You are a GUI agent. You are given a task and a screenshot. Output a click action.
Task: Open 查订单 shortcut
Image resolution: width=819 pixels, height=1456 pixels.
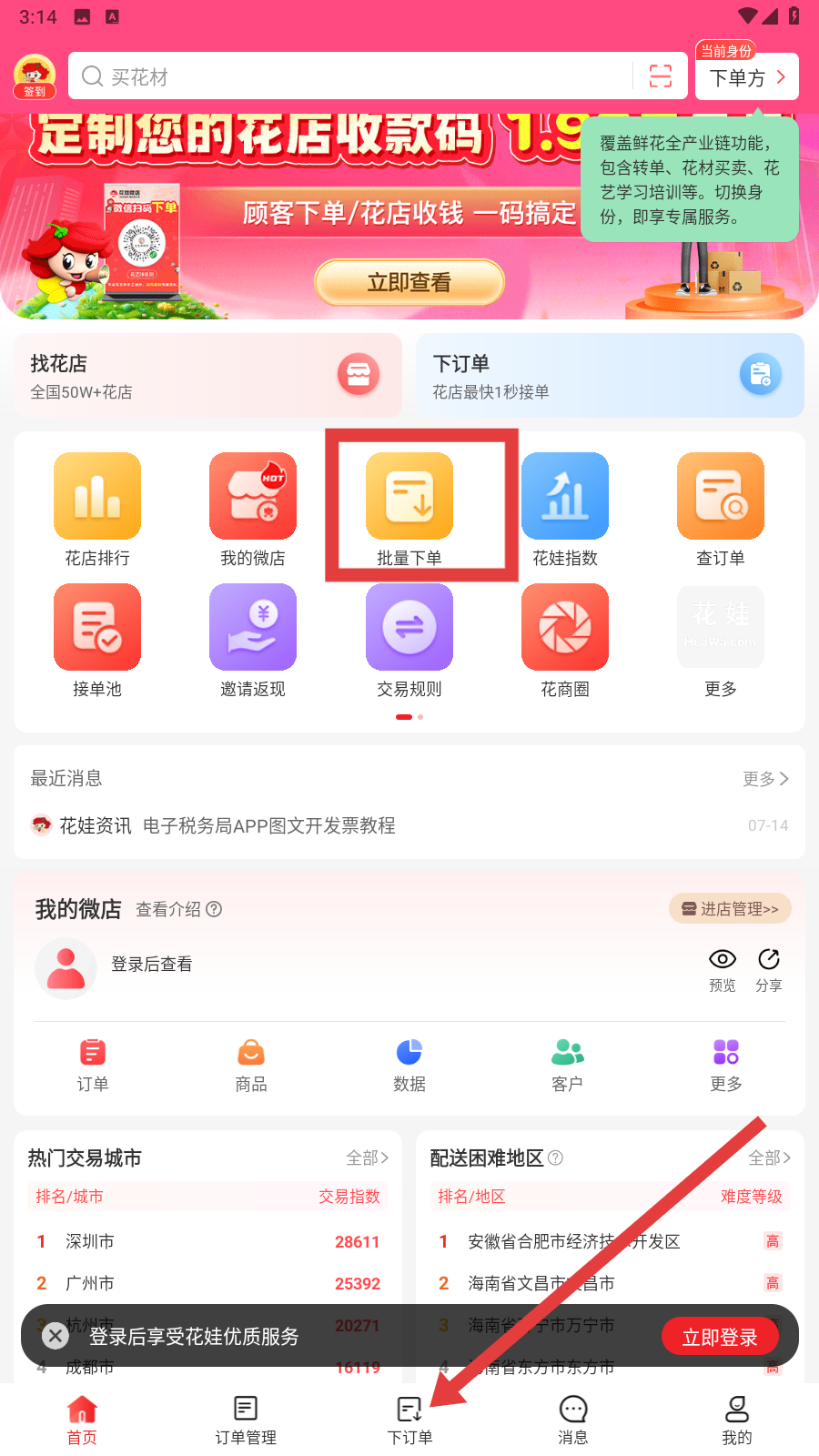coord(720,508)
